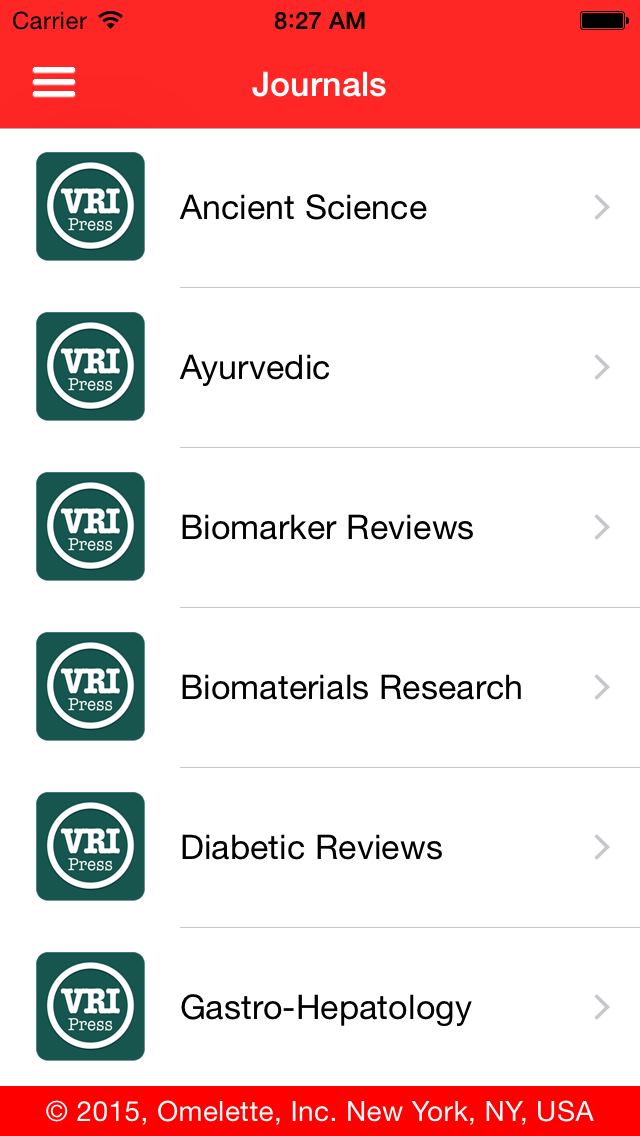The width and height of the screenshot is (640, 1136).
Task: Open Biomaterials Research
Action: point(320,688)
